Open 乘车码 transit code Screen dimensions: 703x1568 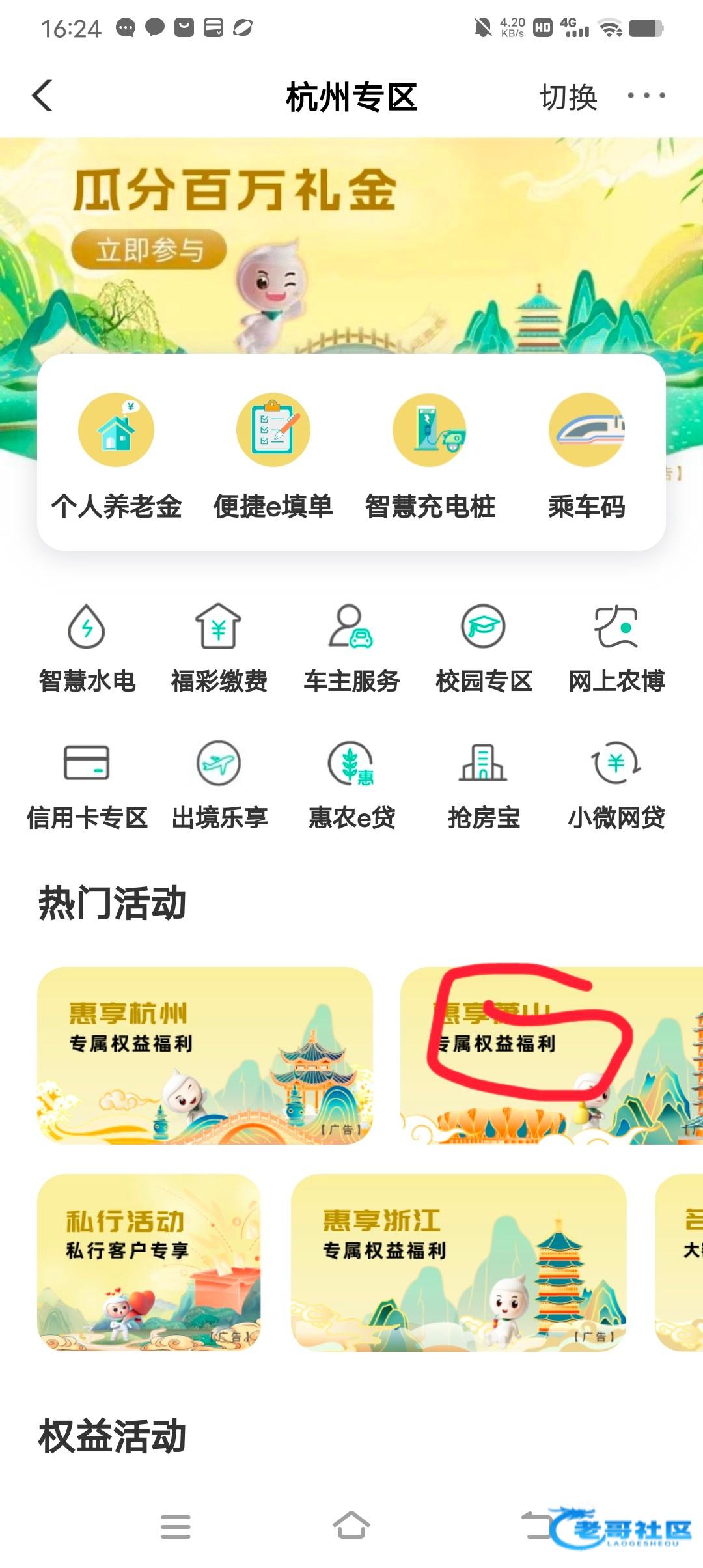point(586,455)
